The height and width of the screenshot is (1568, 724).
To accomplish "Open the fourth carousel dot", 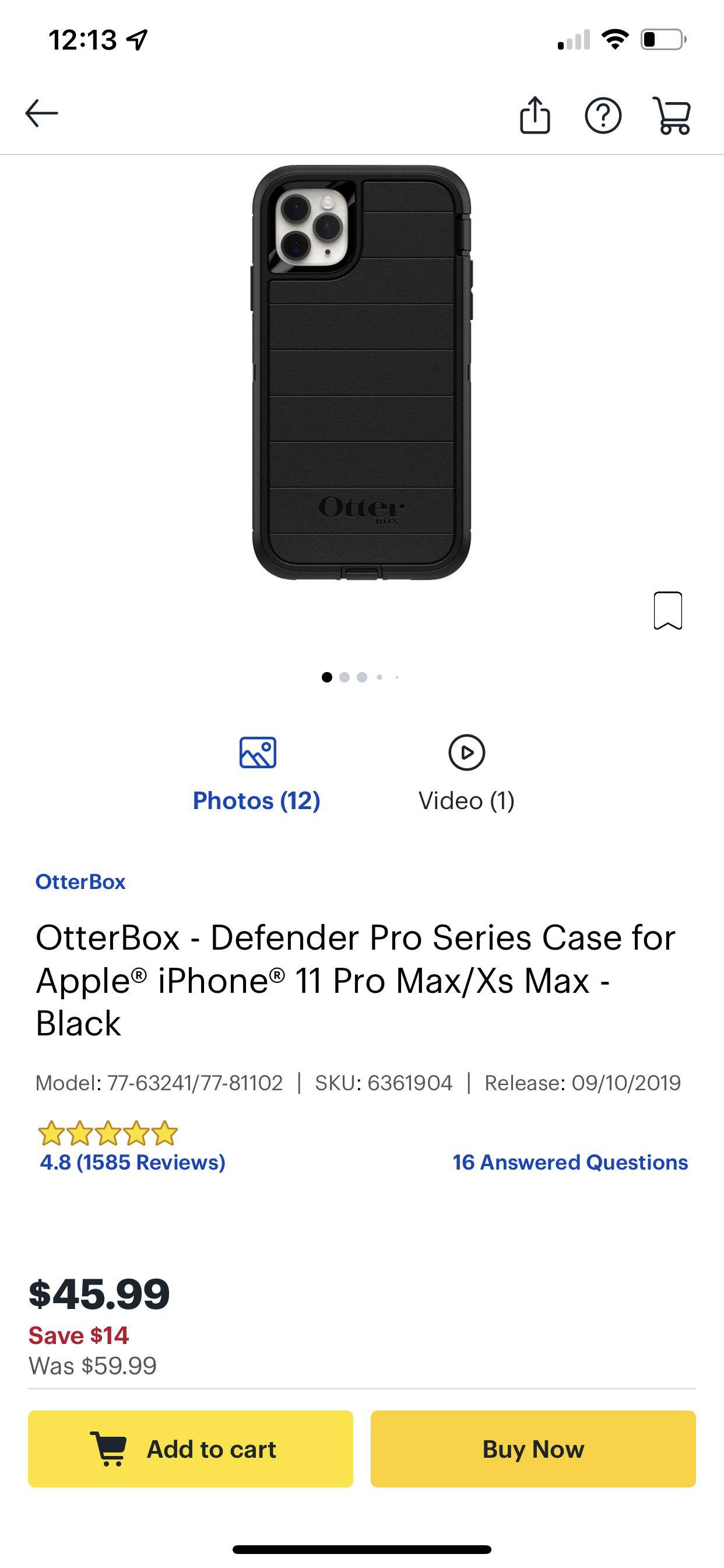I will coord(379,677).
